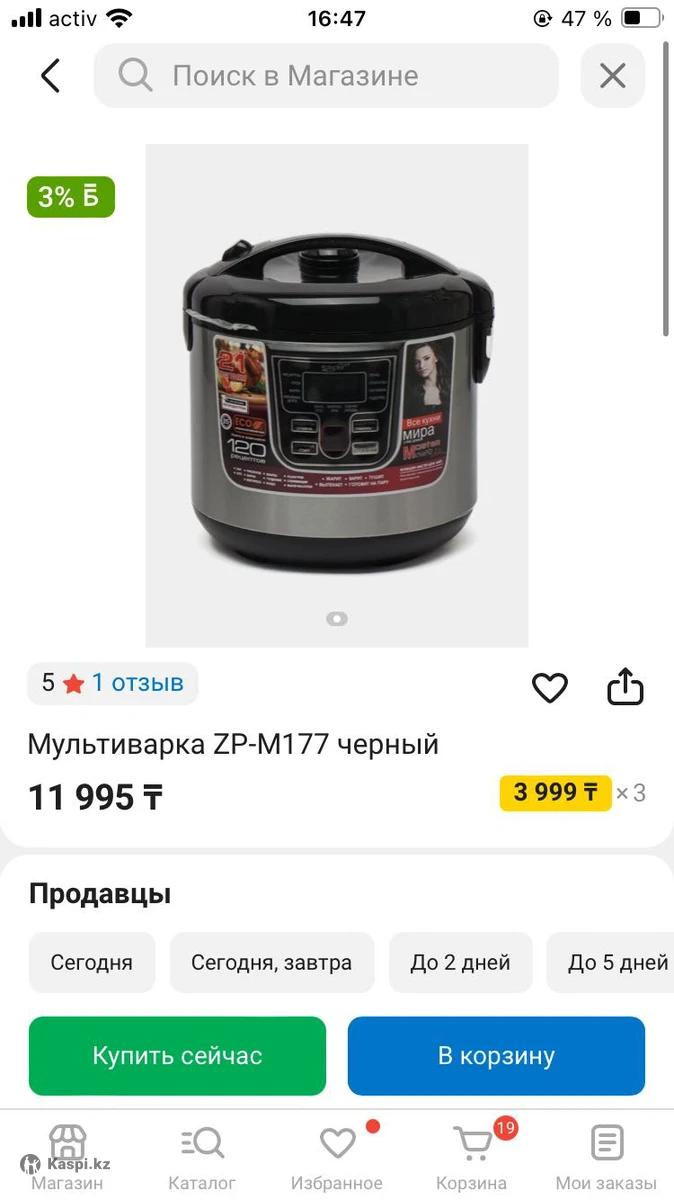The width and height of the screenshot is (674, 1200).
Task: Switch to the Магазин tab
Action: pos(67,1155)
